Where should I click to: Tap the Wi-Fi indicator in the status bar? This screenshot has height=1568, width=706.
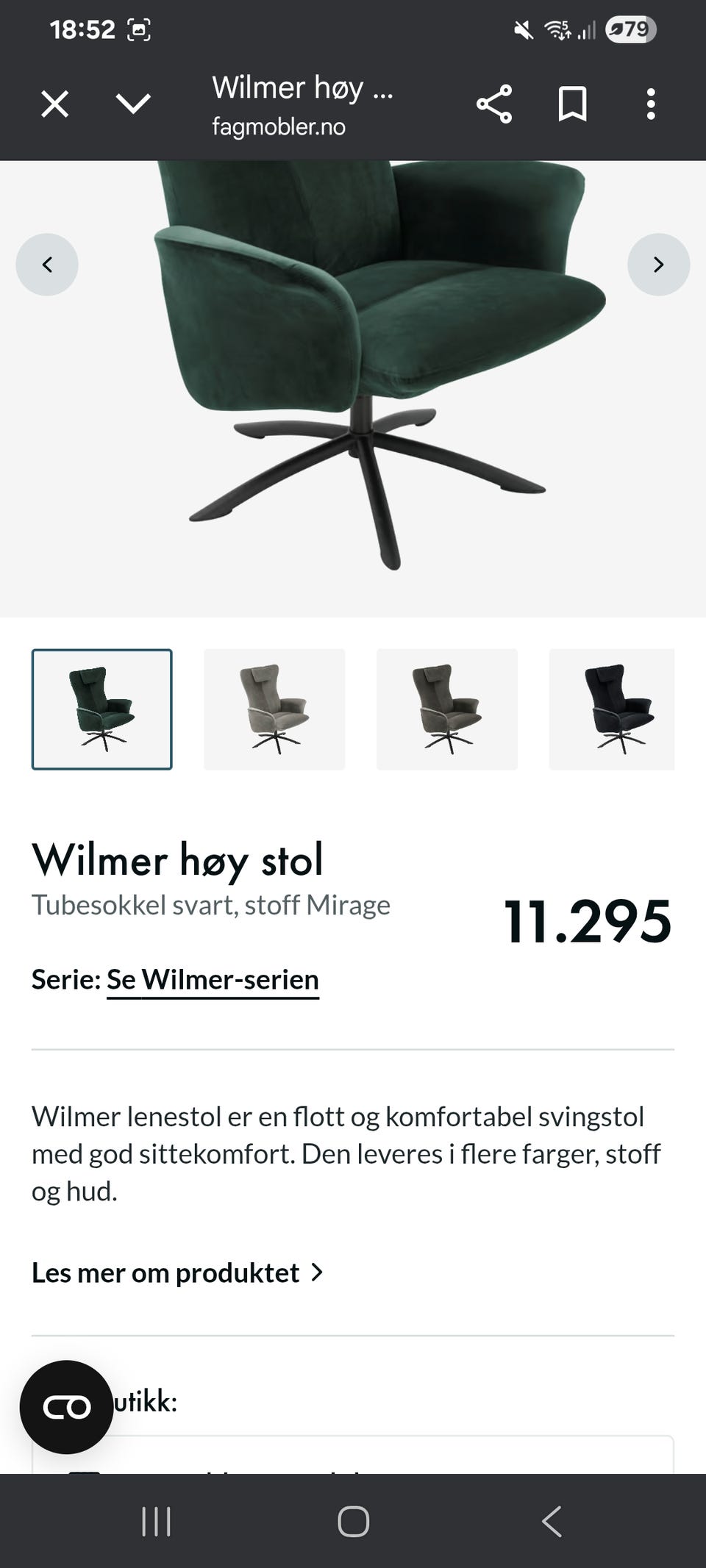click(x=557, y=28)
